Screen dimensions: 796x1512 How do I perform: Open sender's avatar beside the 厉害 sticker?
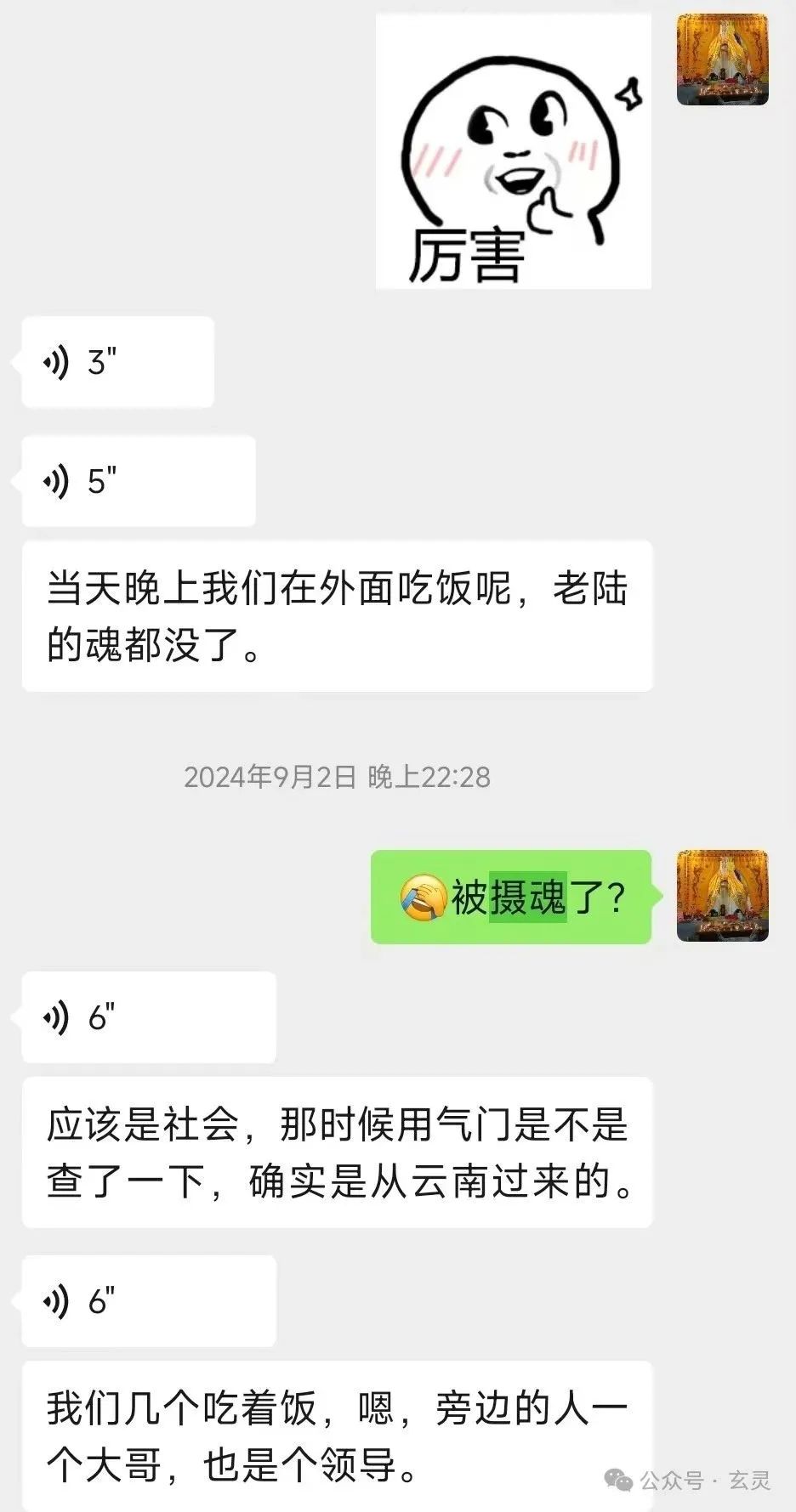click(722, 59)
